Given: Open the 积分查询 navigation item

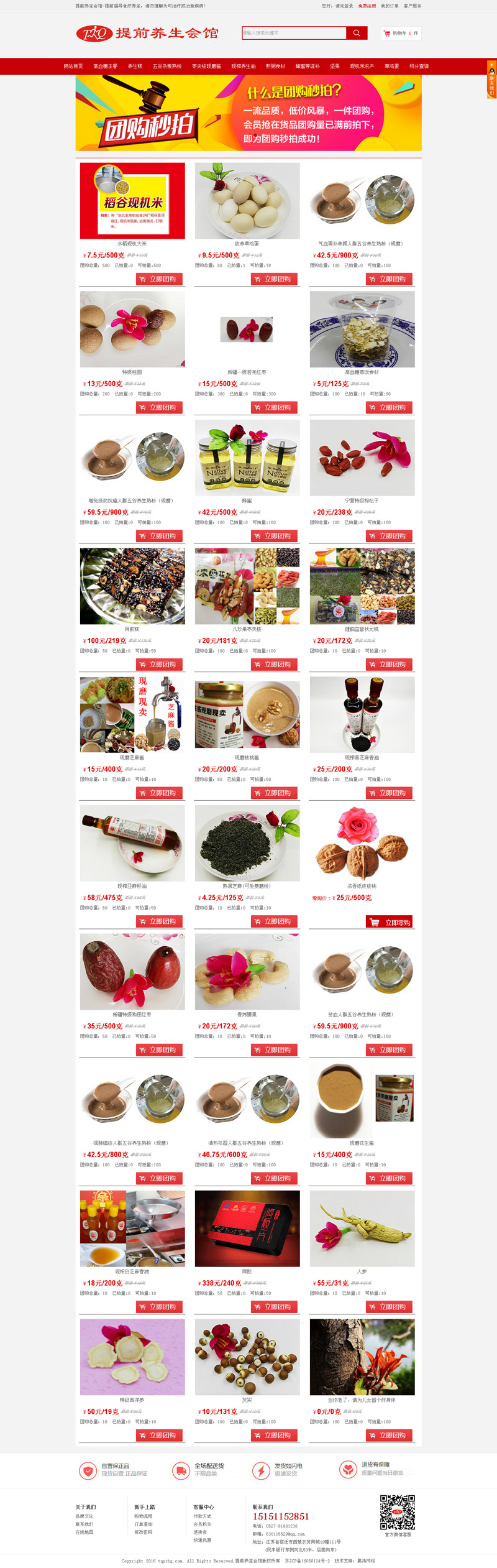Looking at the screenshot, I should (x=419, y=67).
